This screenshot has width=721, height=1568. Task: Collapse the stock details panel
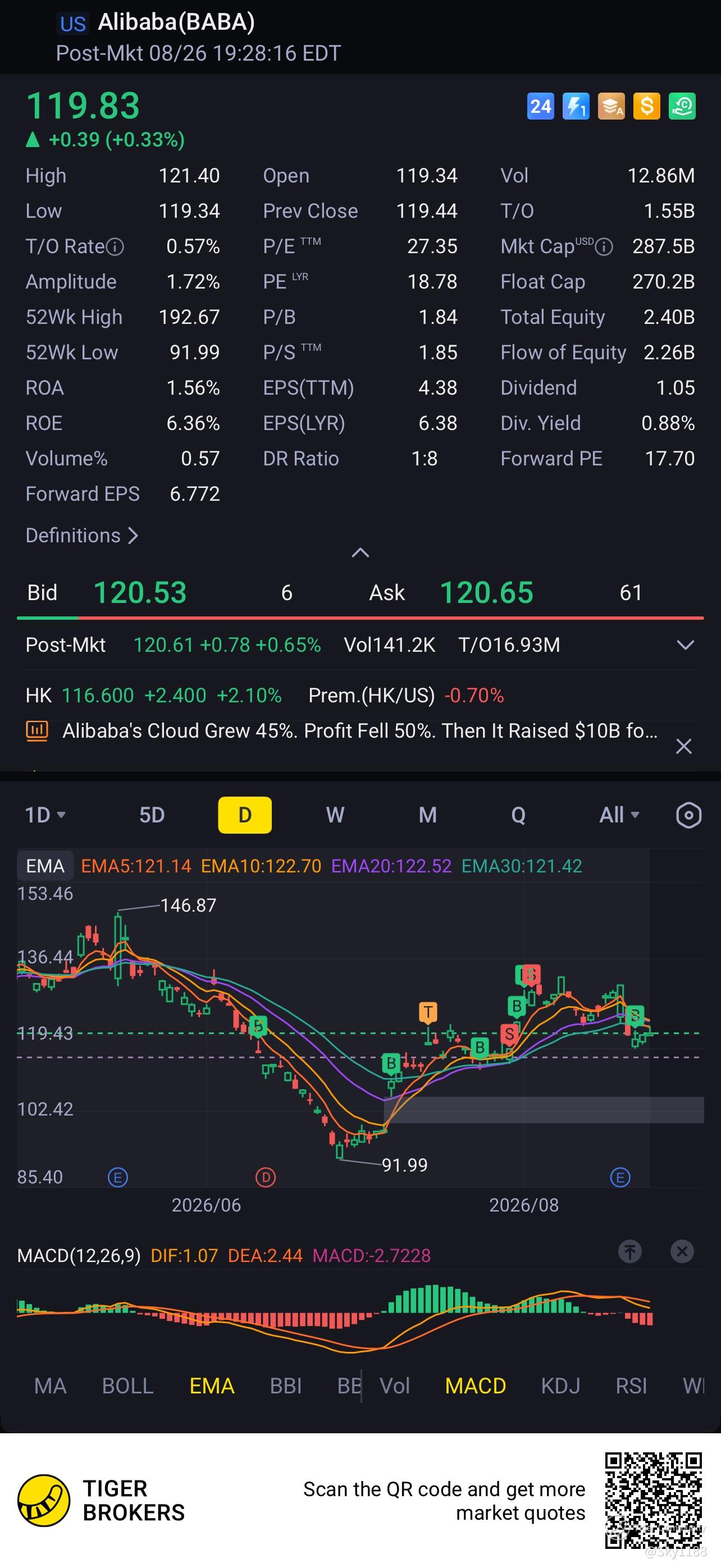coord(360,552)
